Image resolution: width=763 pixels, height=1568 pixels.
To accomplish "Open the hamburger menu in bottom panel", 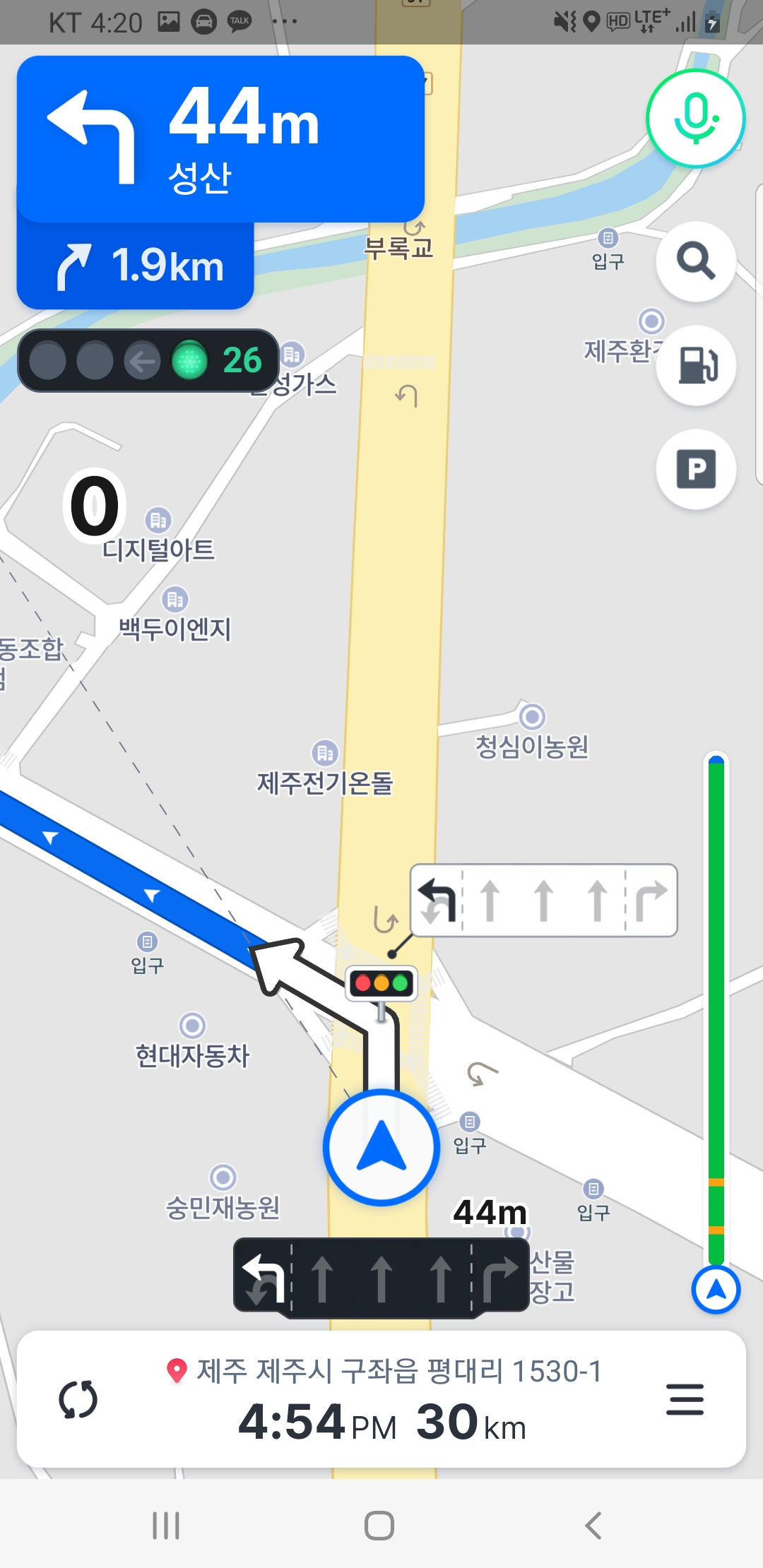I will (685, 1399).
